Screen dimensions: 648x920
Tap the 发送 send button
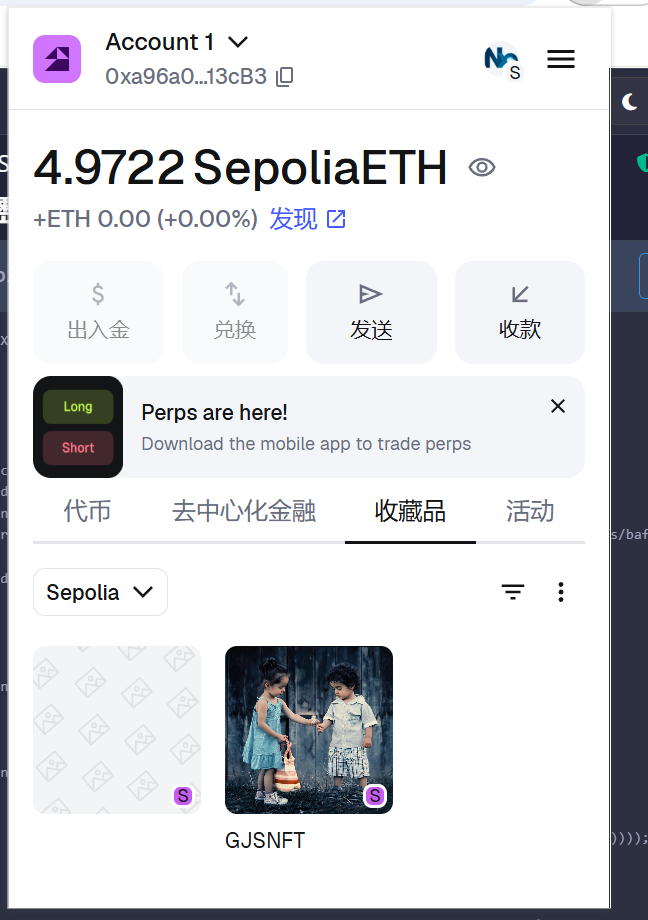371,312
